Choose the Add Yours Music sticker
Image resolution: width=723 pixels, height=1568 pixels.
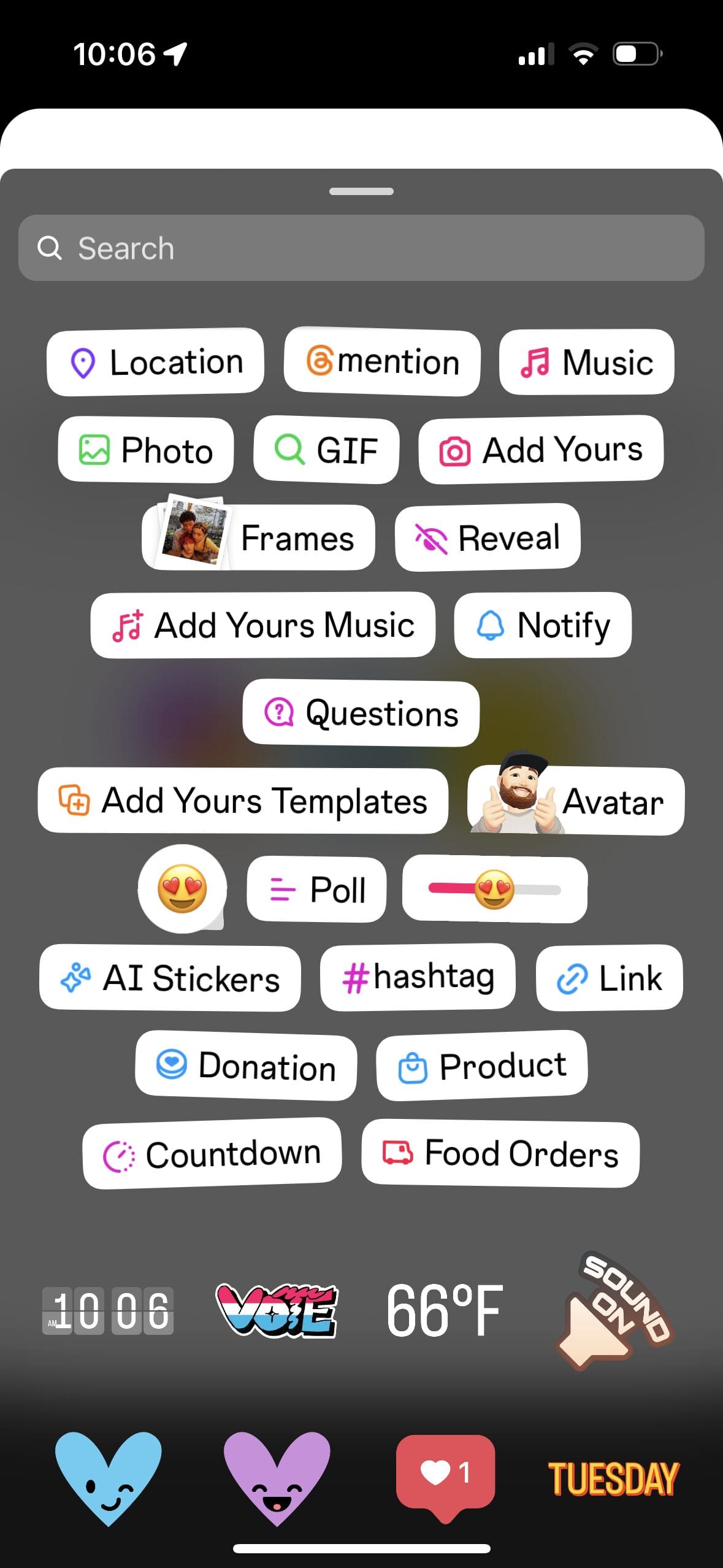click(x=263, y=625)
